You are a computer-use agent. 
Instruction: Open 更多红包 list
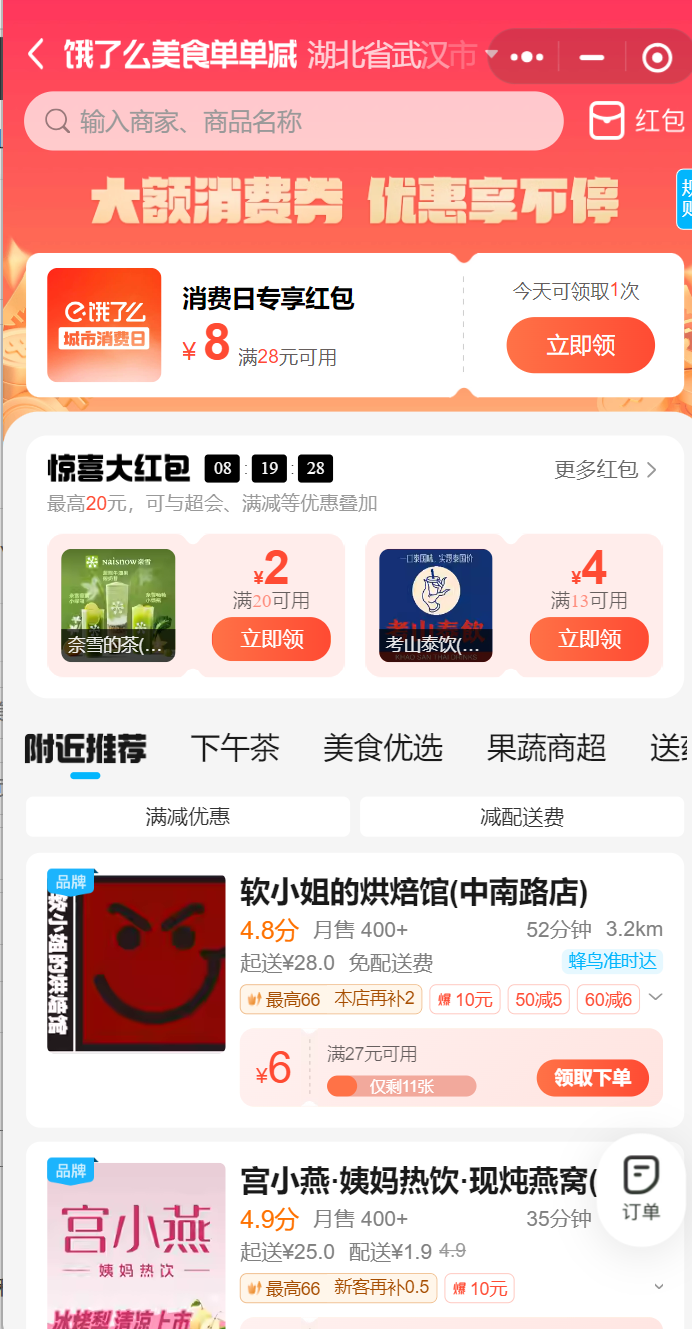(x=606, y=469)
